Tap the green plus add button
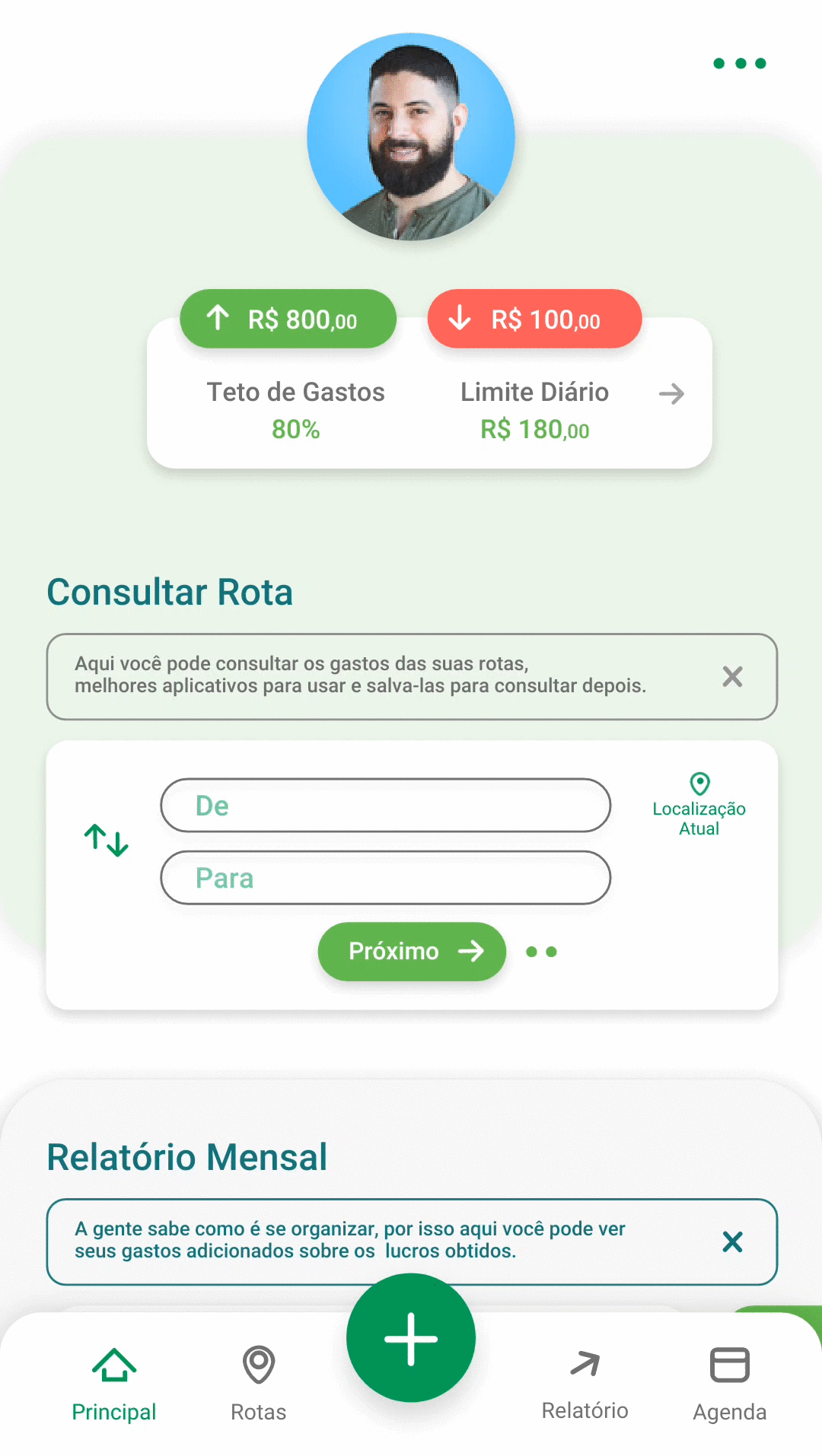 pos(411,1338)
